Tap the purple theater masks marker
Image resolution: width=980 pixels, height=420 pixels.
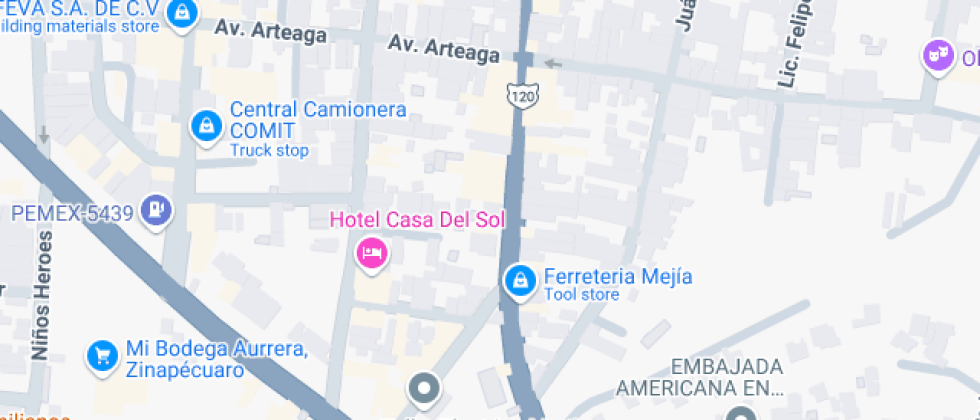point(937,56)
